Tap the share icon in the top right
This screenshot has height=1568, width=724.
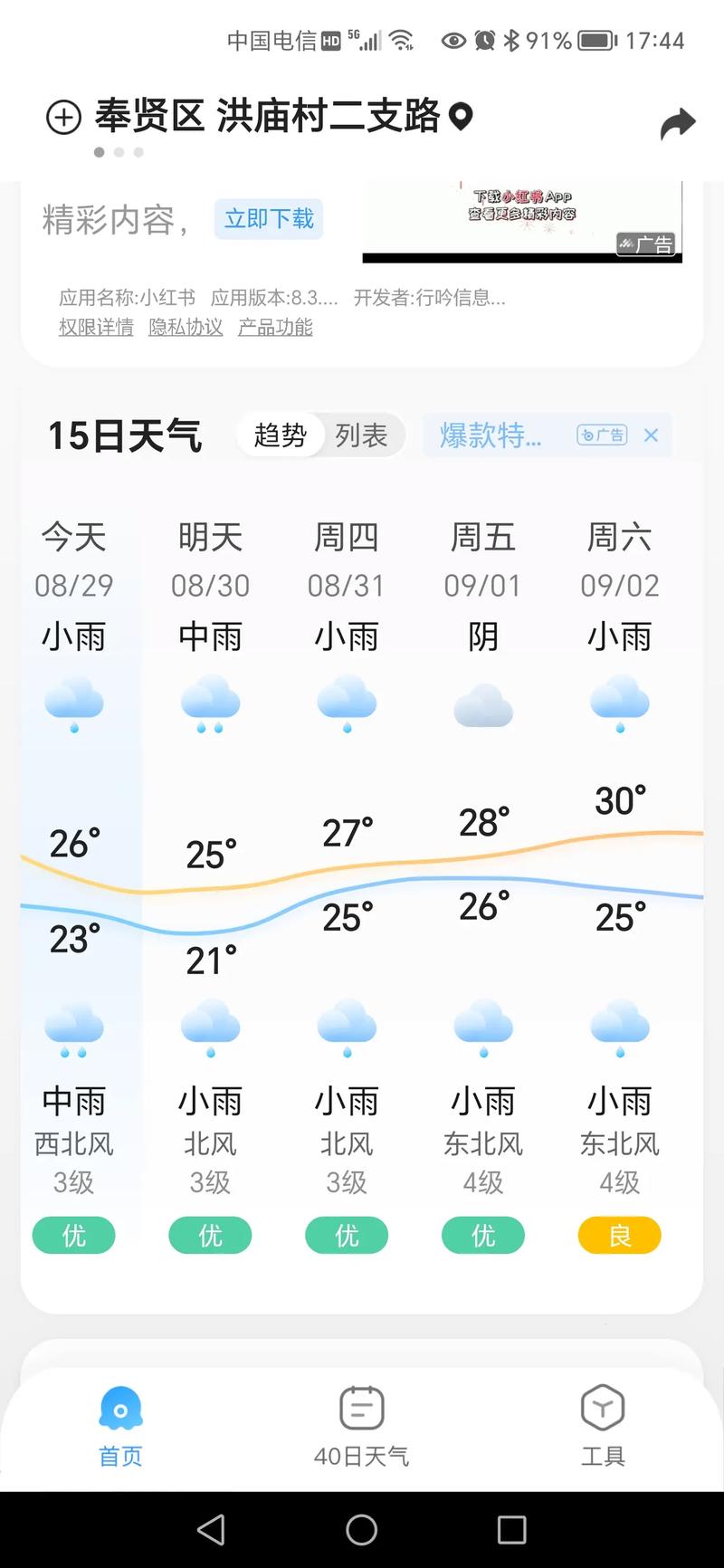678,122
